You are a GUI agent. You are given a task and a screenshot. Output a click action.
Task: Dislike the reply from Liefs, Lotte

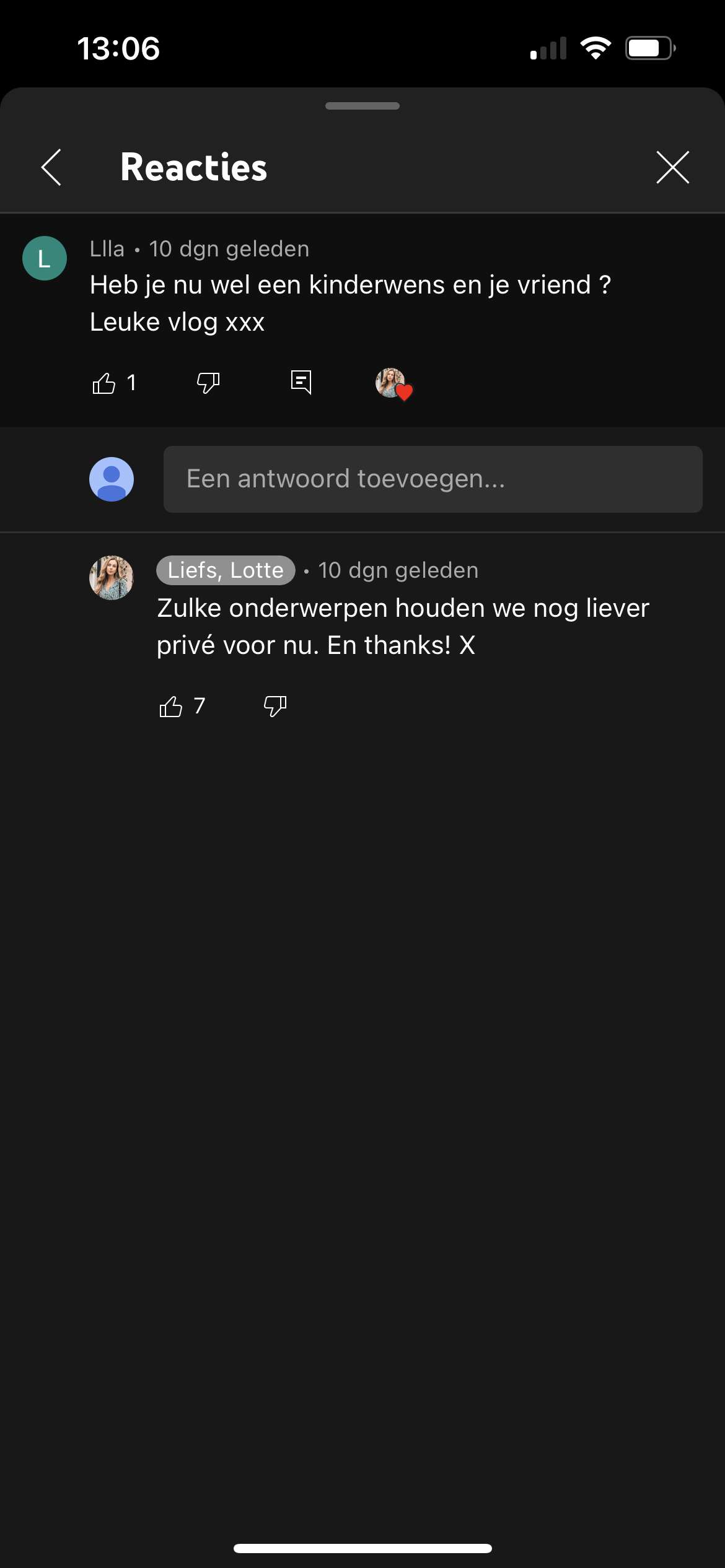275,706
